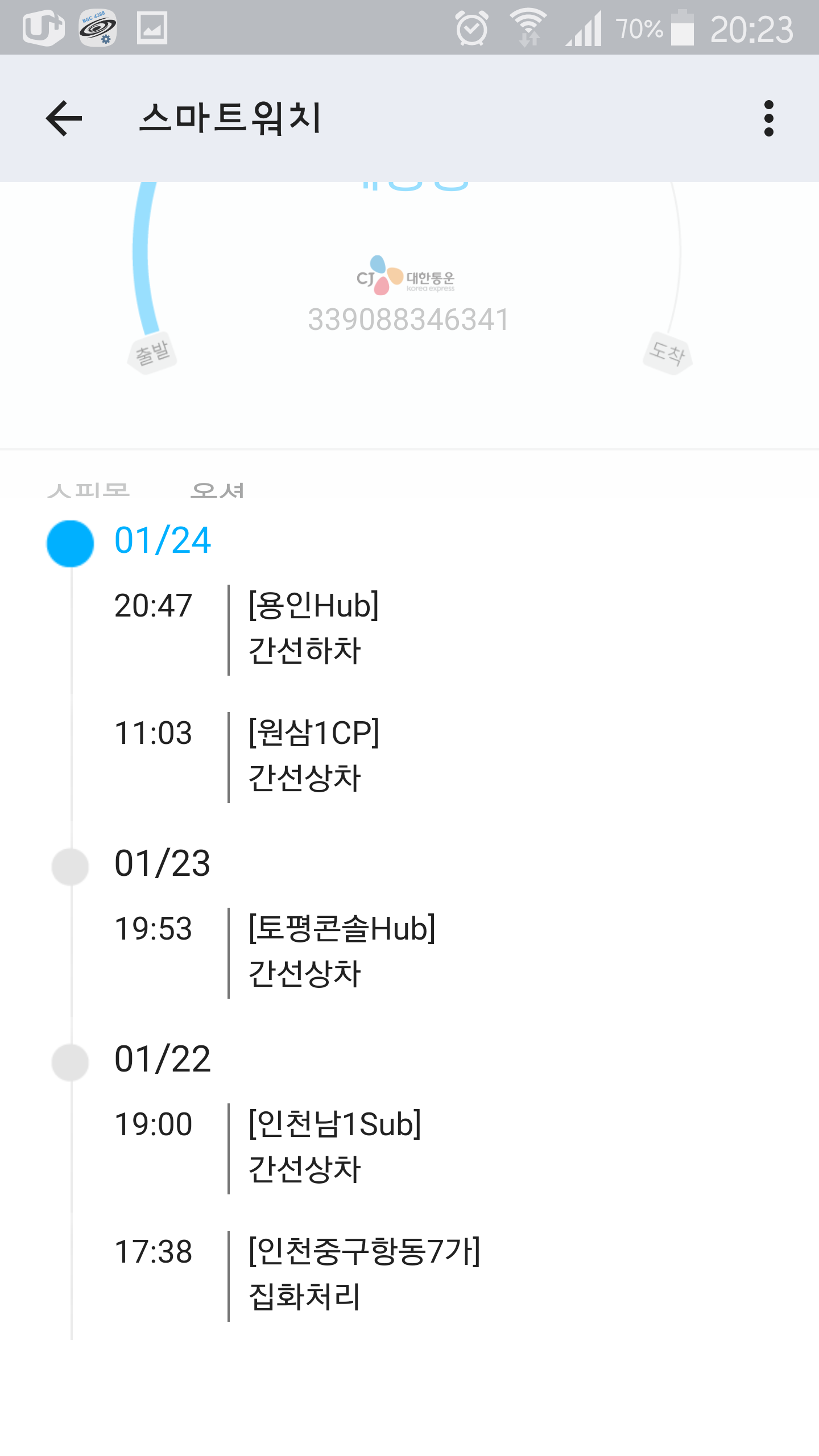819x1456 pixels.
Task: Open the three-dot overflow menu
Action: pyautogui.click(x=768, y=118)
